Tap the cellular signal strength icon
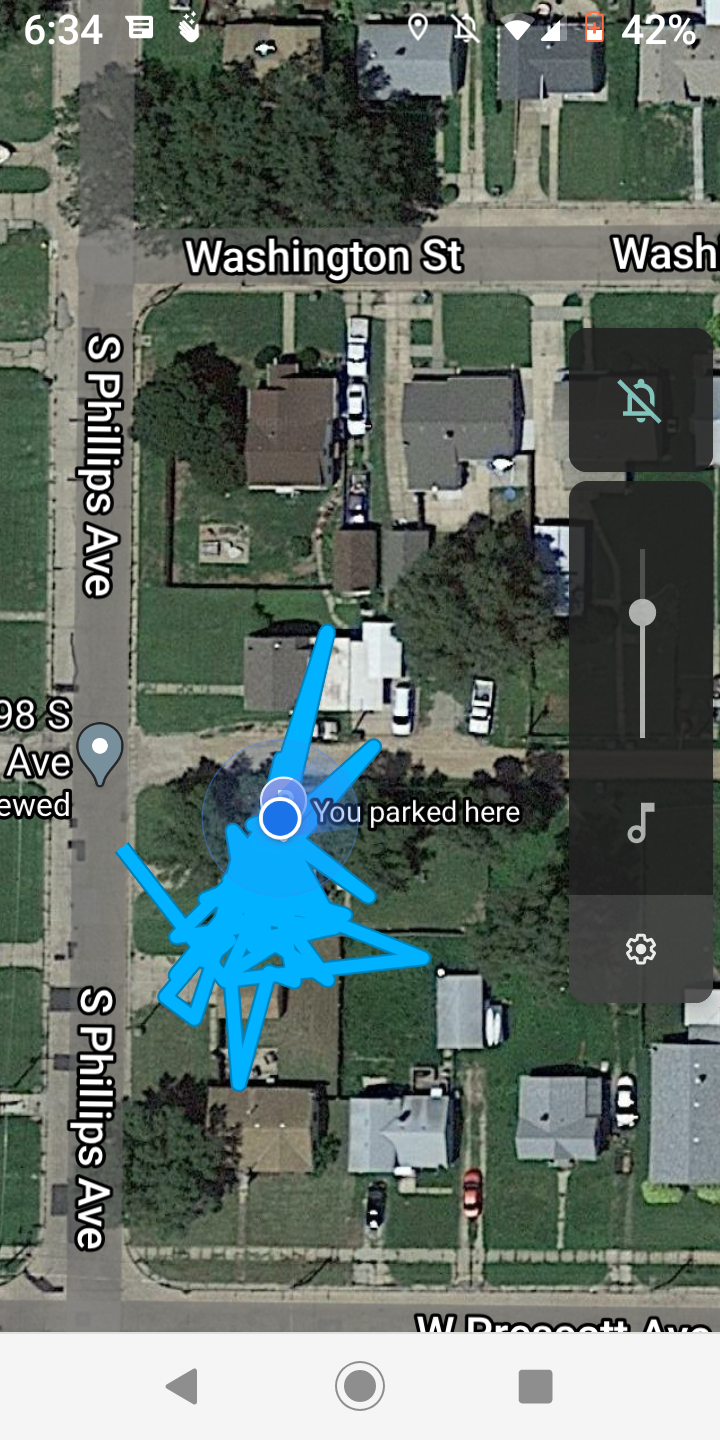 [x=556, y=27]
